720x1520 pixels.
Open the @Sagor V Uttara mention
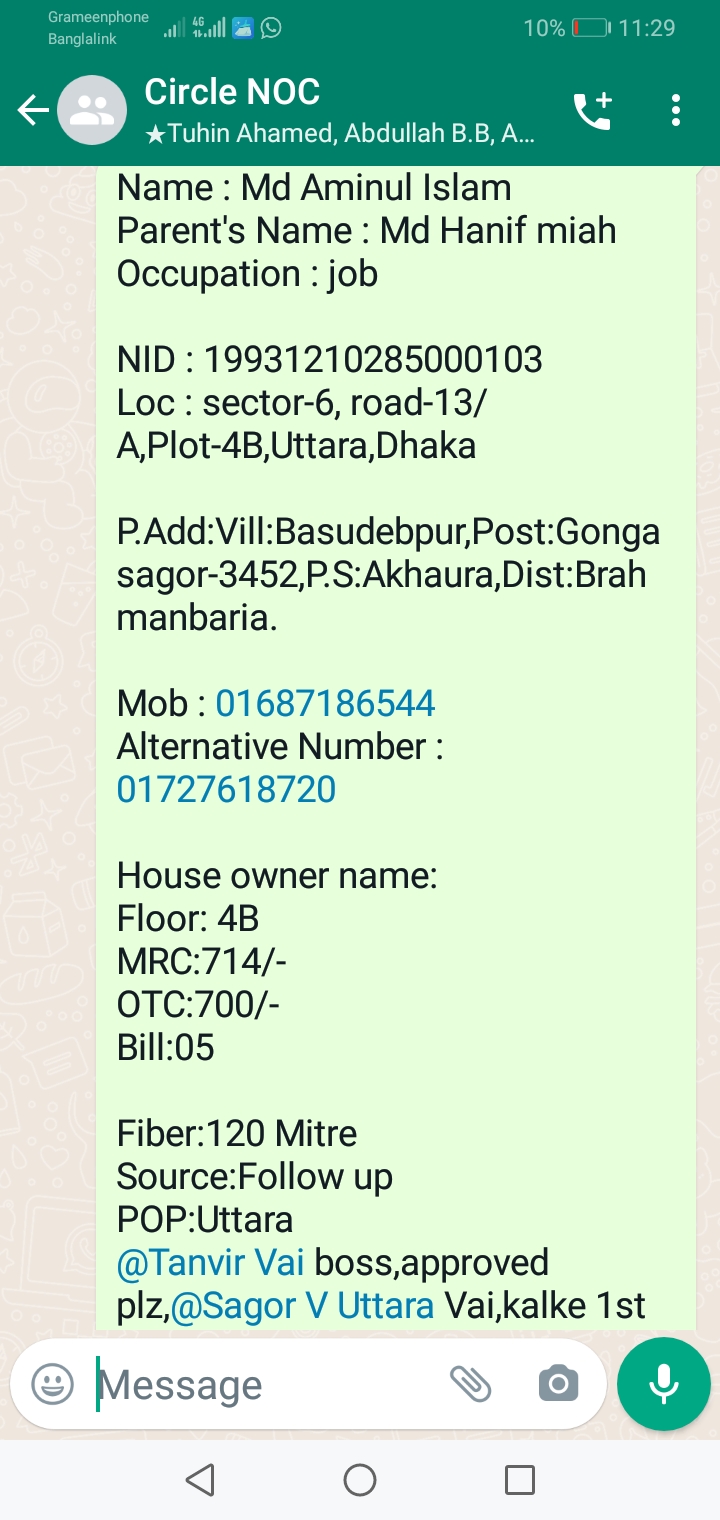tap(303, 1306)
